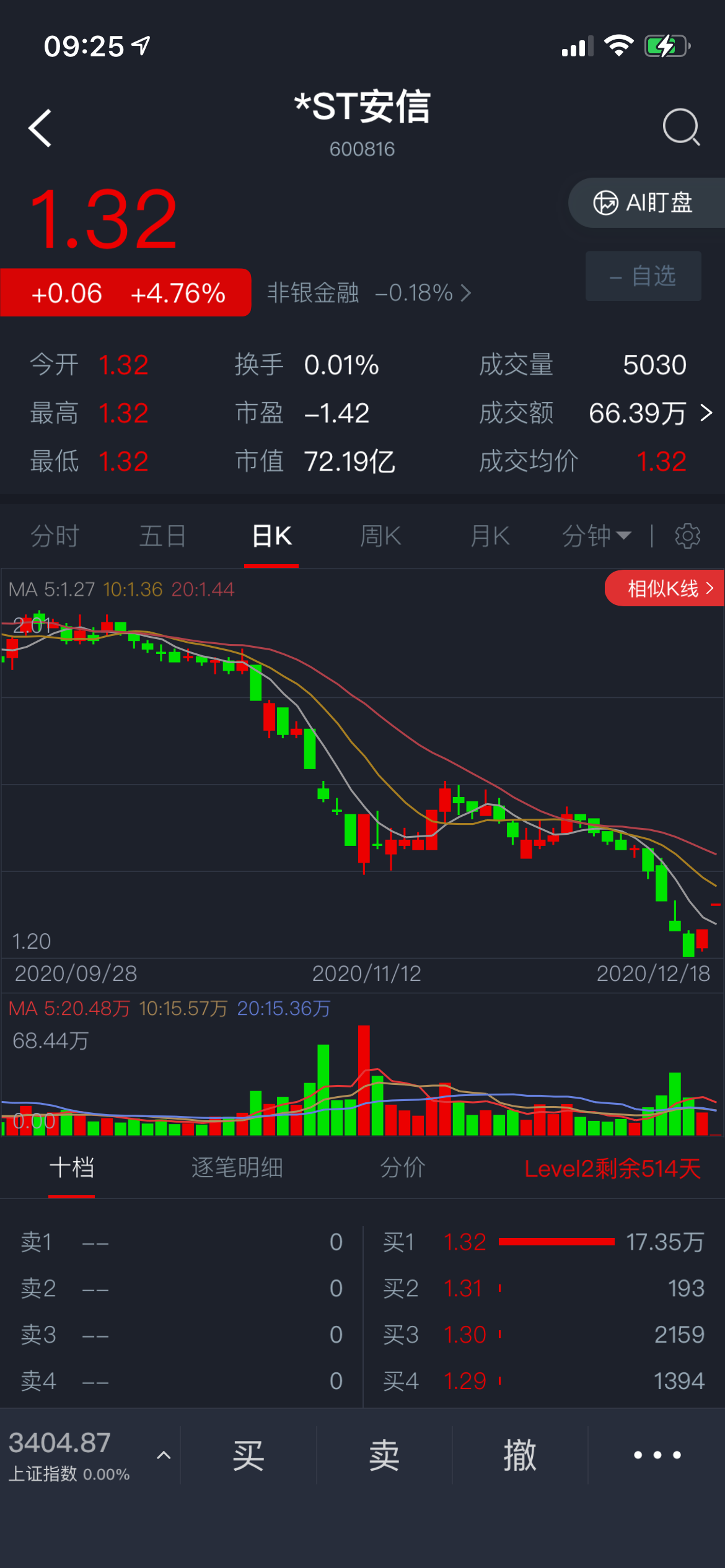Expand 成交额 details arrow
The height and width of the screenshot is (1568, 725).
click(x=706, y=413)
